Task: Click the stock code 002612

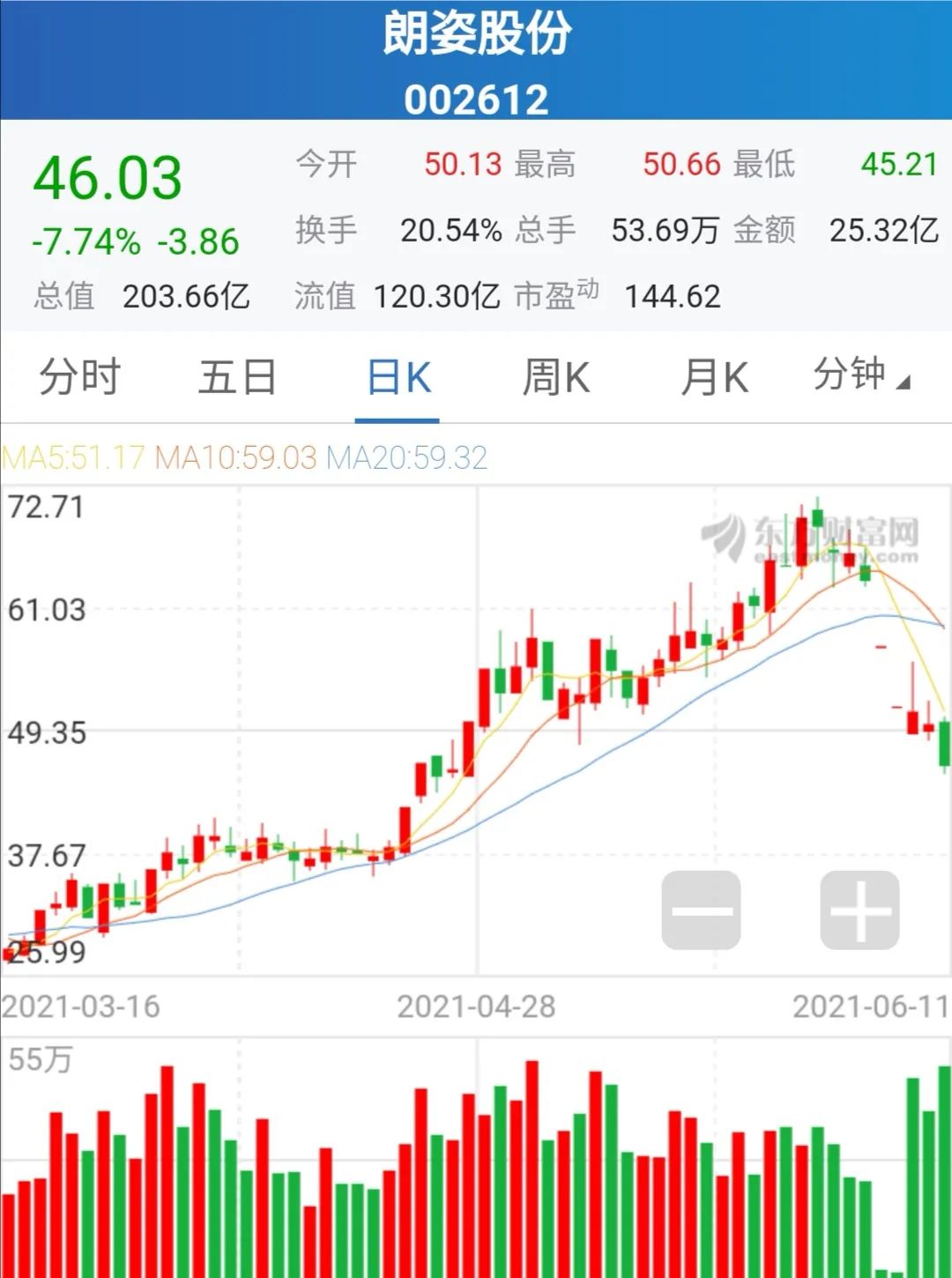Action: [x=476, y=100]
